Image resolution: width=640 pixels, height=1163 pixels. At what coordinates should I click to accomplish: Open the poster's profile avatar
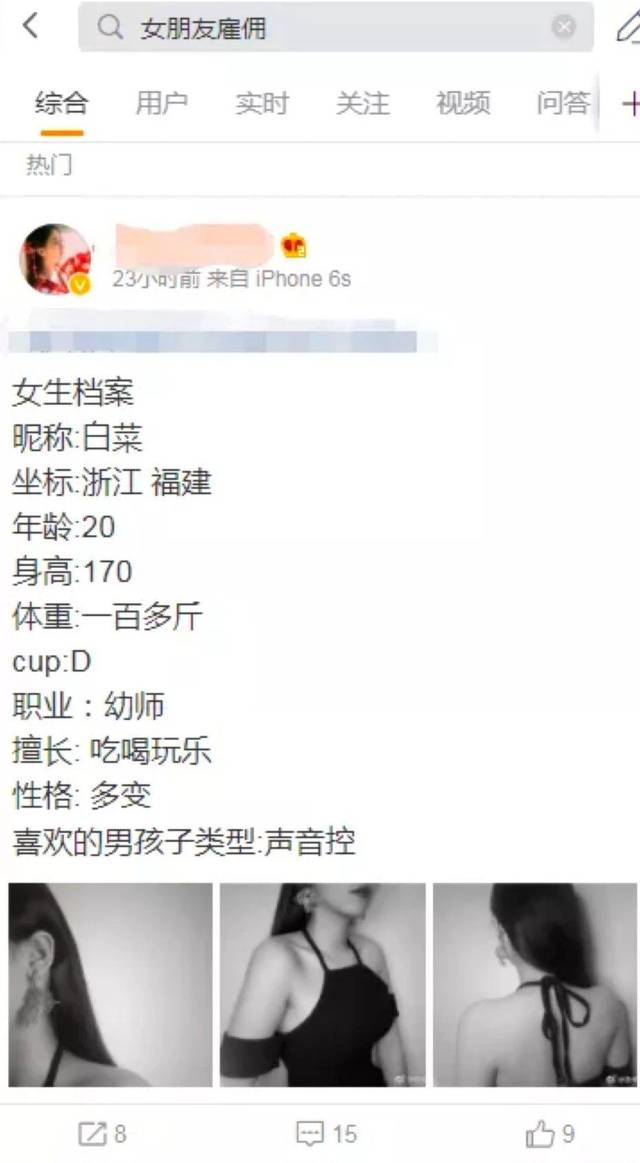(x=55, y=259)
